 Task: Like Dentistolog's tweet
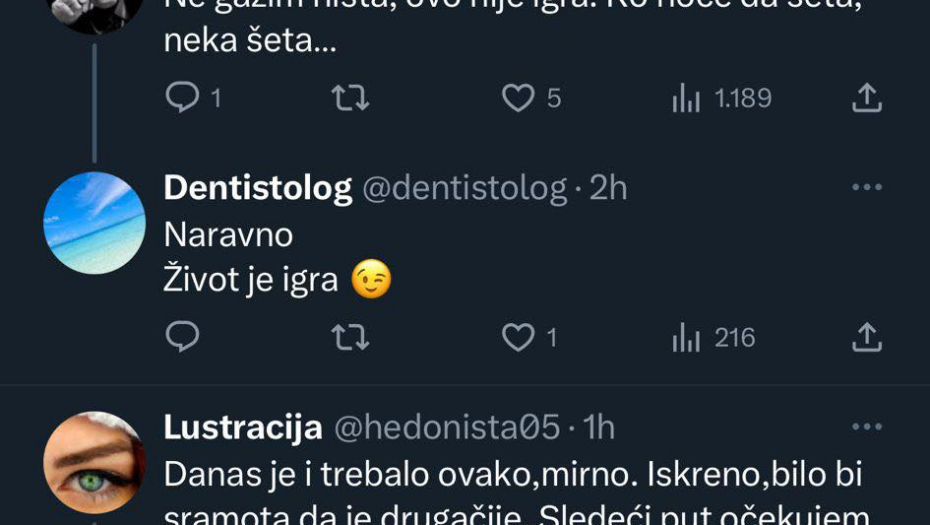tap(518, 338)
